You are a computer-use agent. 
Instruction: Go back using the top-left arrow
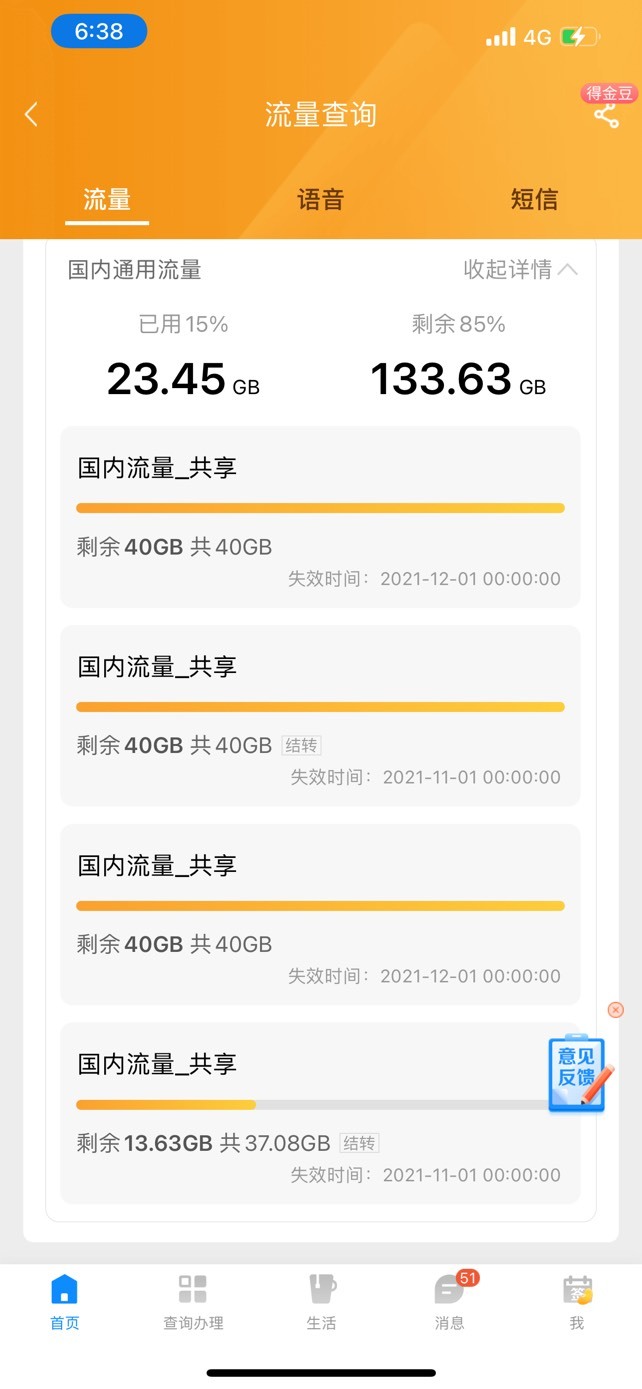click(x=31, y=115)
